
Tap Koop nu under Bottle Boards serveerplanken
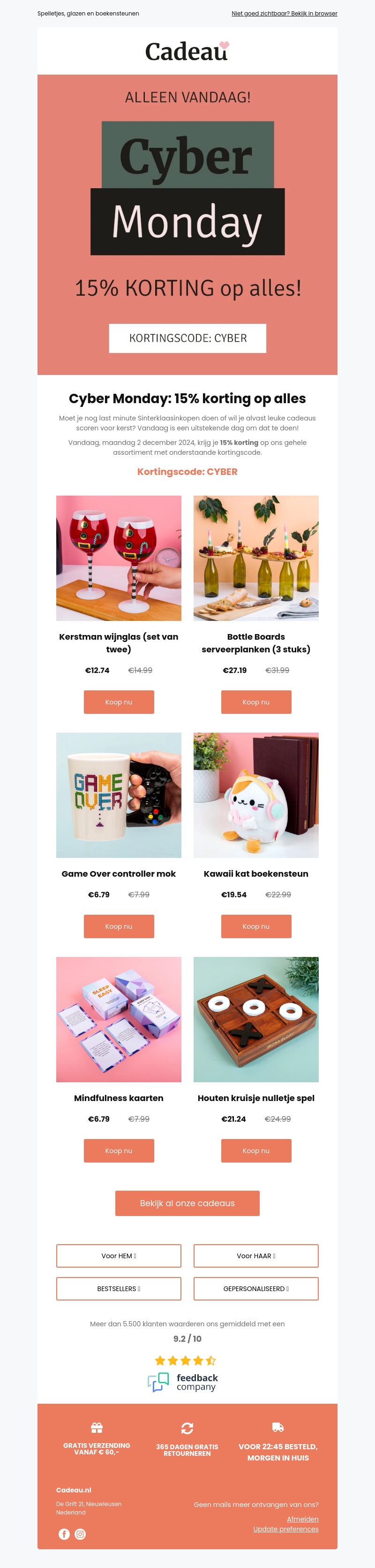[x=256, y=702]
